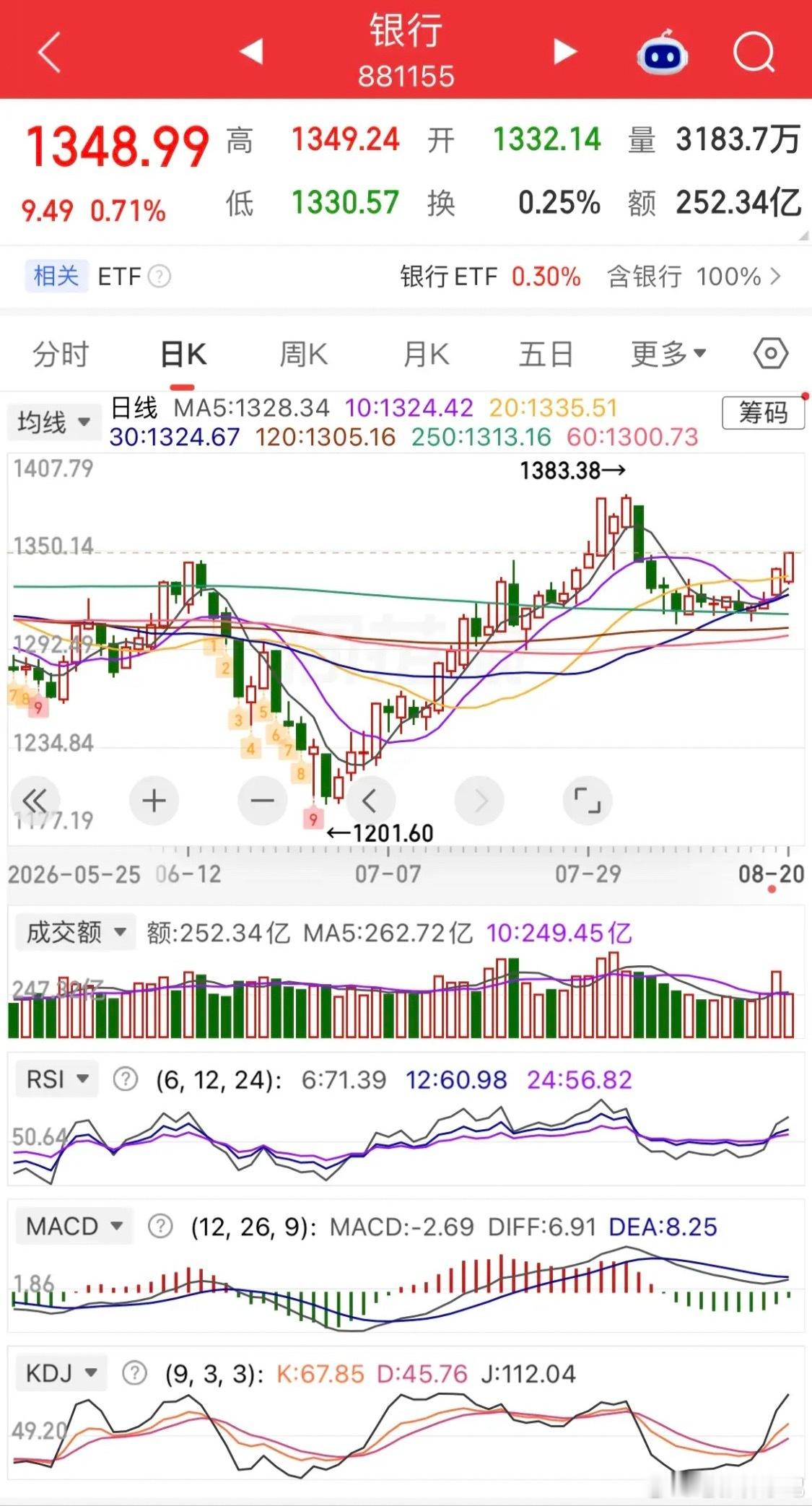Zoom out the chart with minus button
The height and width of the screenshot is (1506, 812).
click(262, 801)
